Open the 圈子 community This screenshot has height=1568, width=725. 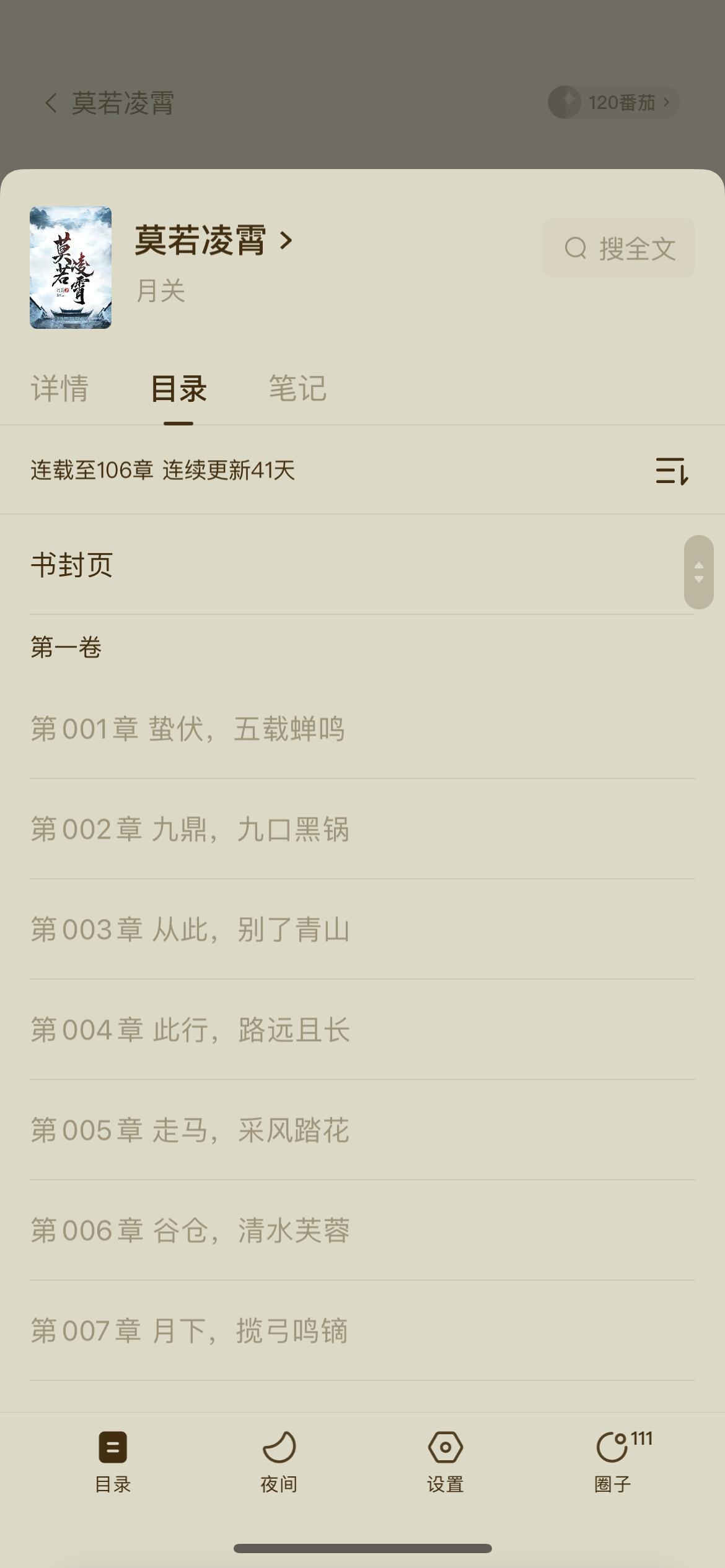613,1461
